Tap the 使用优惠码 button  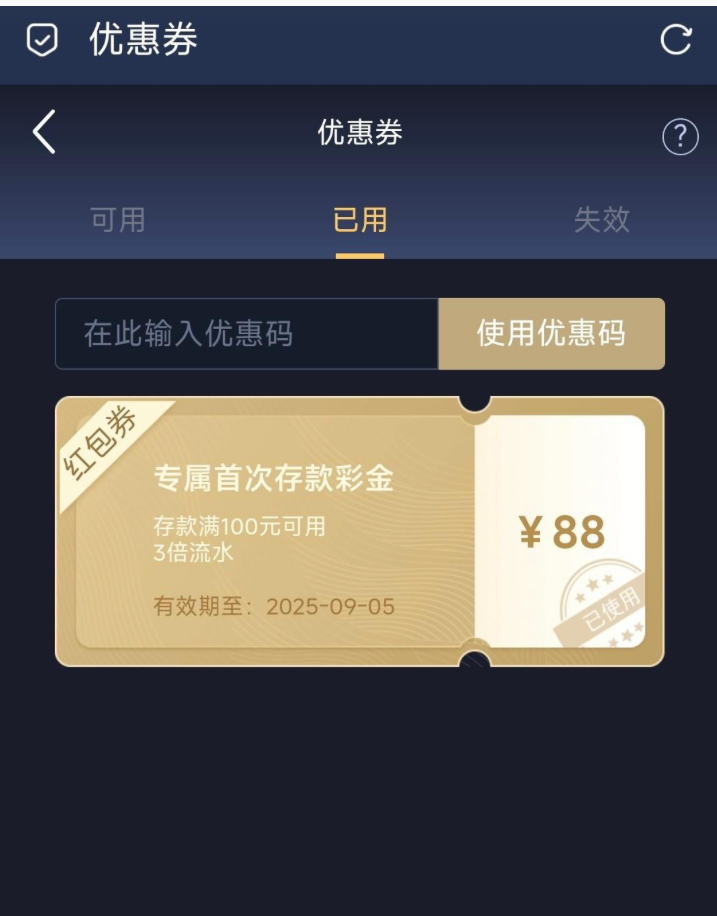point(551,334)
